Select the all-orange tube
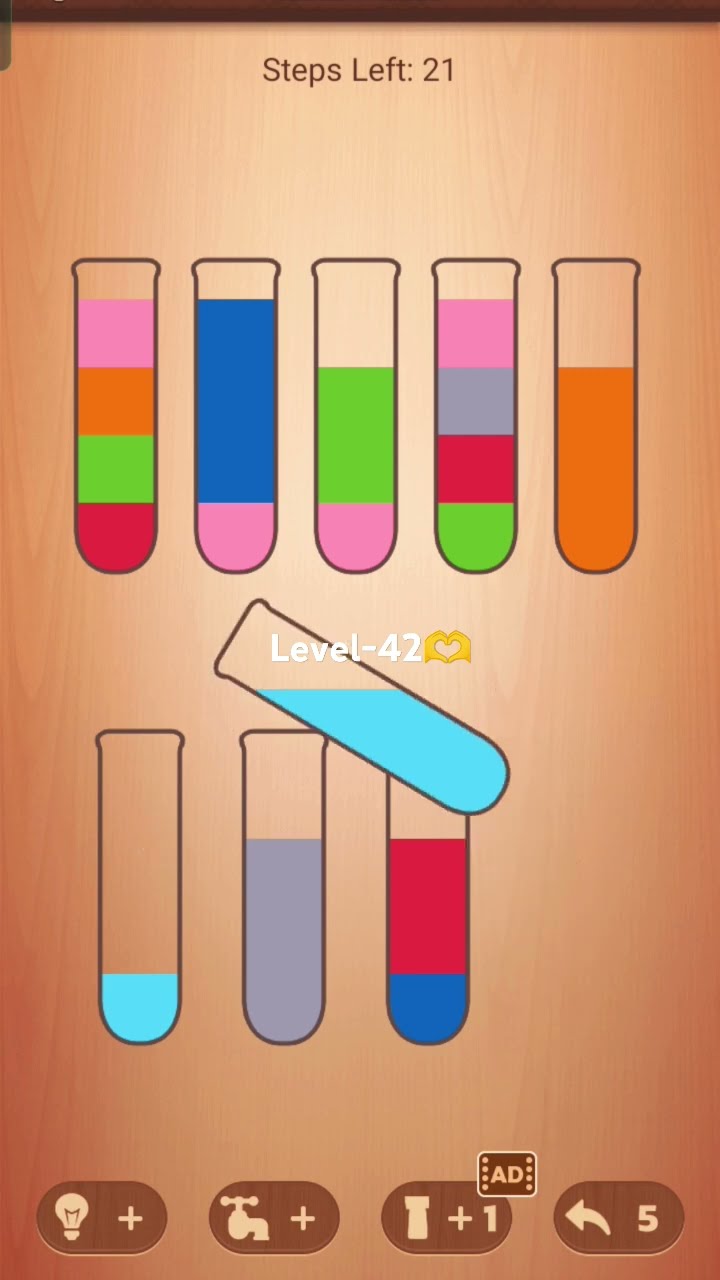 tap(596, 416)
